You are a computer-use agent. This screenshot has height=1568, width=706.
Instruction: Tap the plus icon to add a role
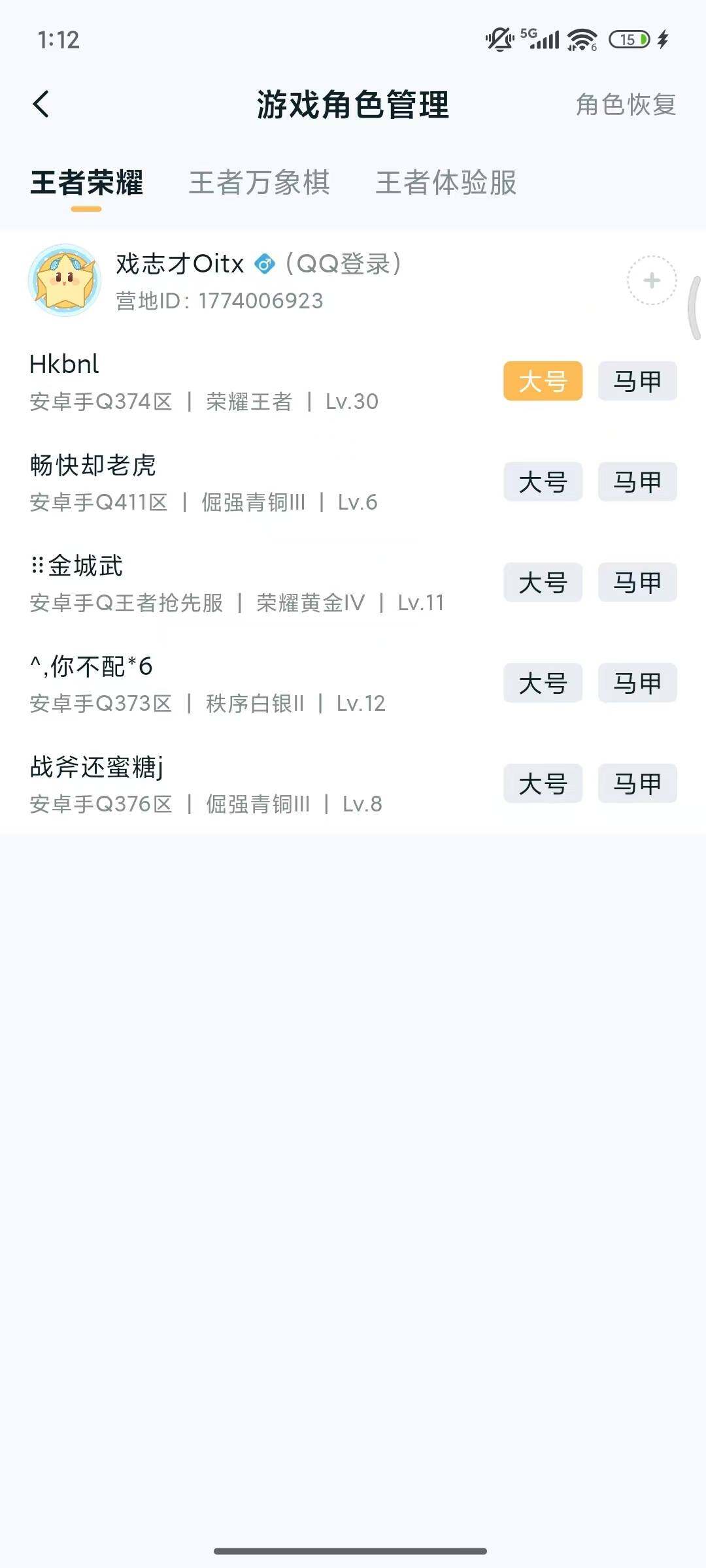click(x=650, y=280)
